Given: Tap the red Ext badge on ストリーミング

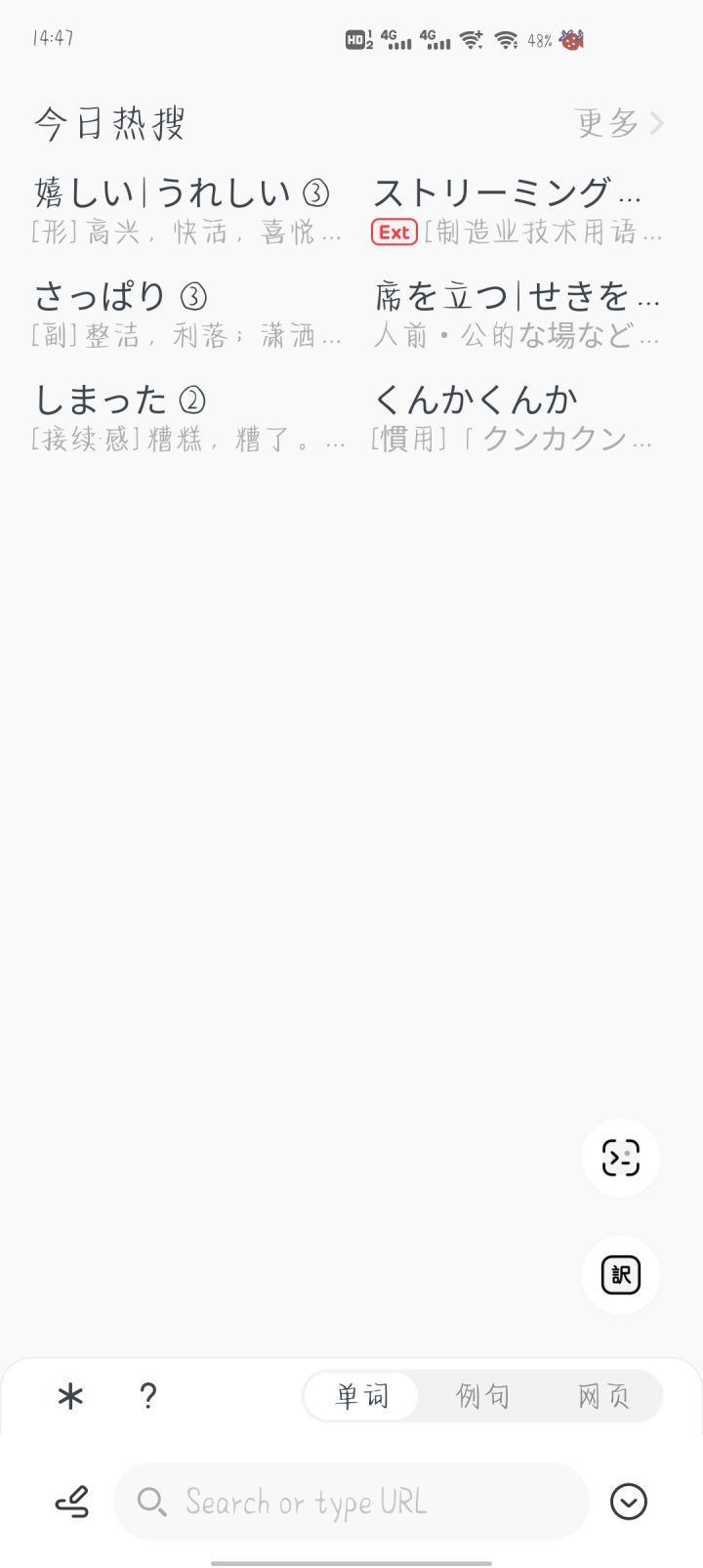Looking at the screenshot, I should coord(393,233).
